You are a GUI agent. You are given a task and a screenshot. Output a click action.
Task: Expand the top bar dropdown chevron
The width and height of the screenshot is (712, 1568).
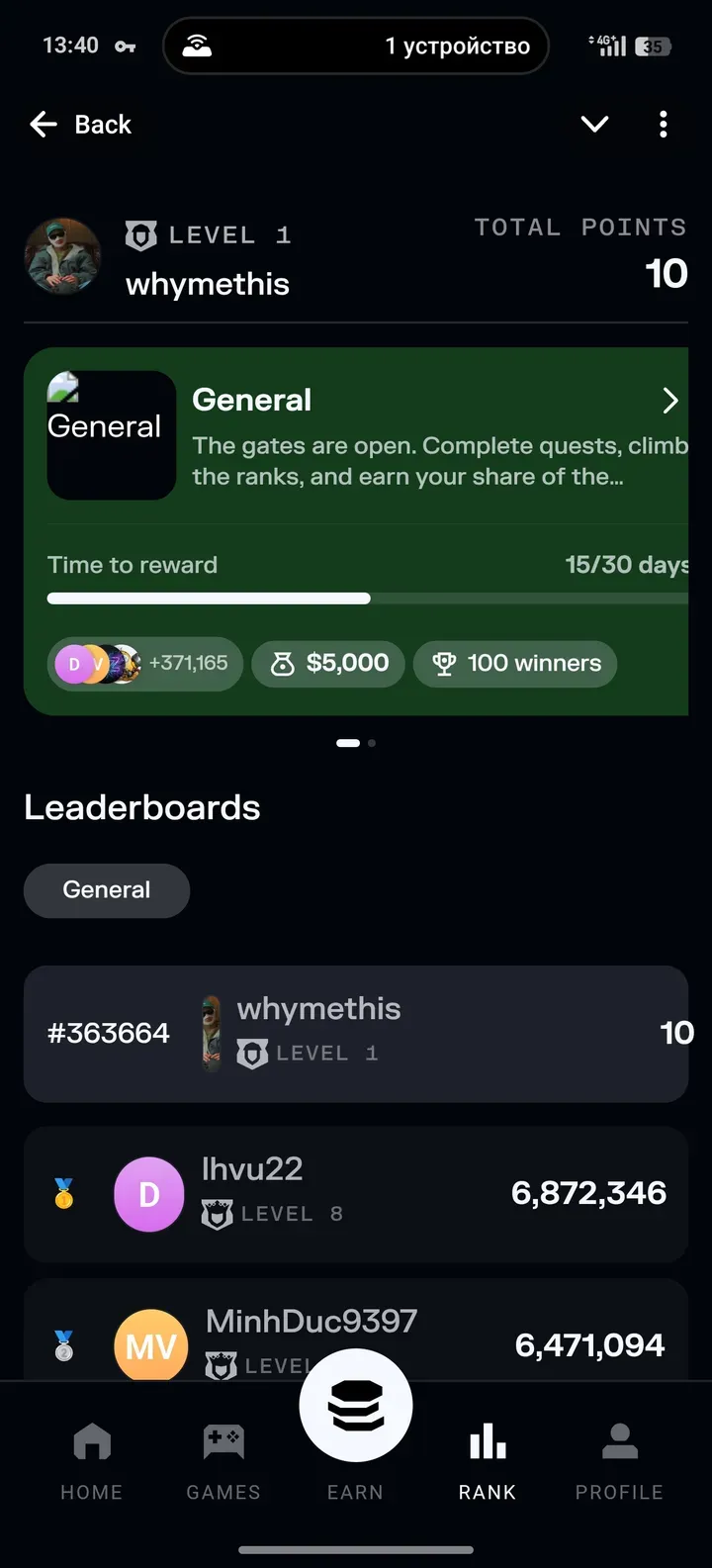[x=594, y=125]
